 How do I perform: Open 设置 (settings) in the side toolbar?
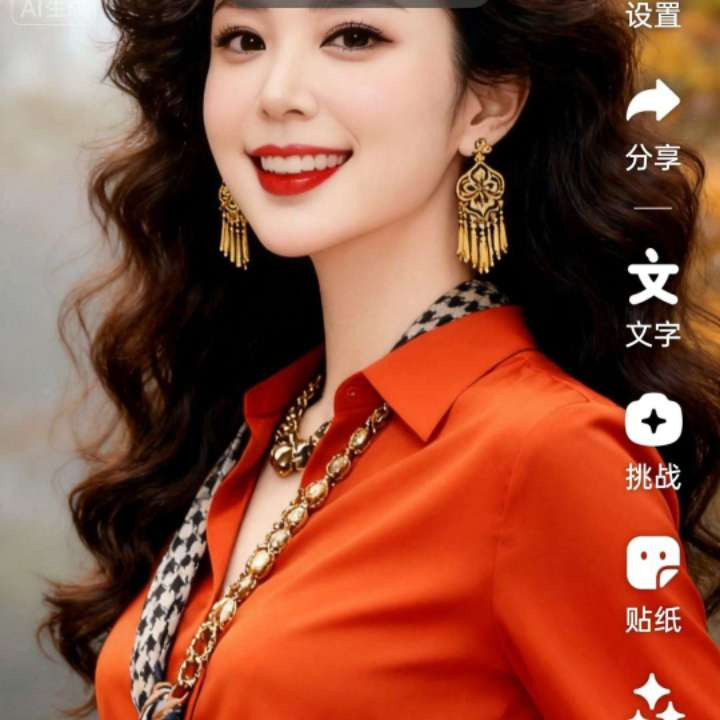[x=653, y=14]
